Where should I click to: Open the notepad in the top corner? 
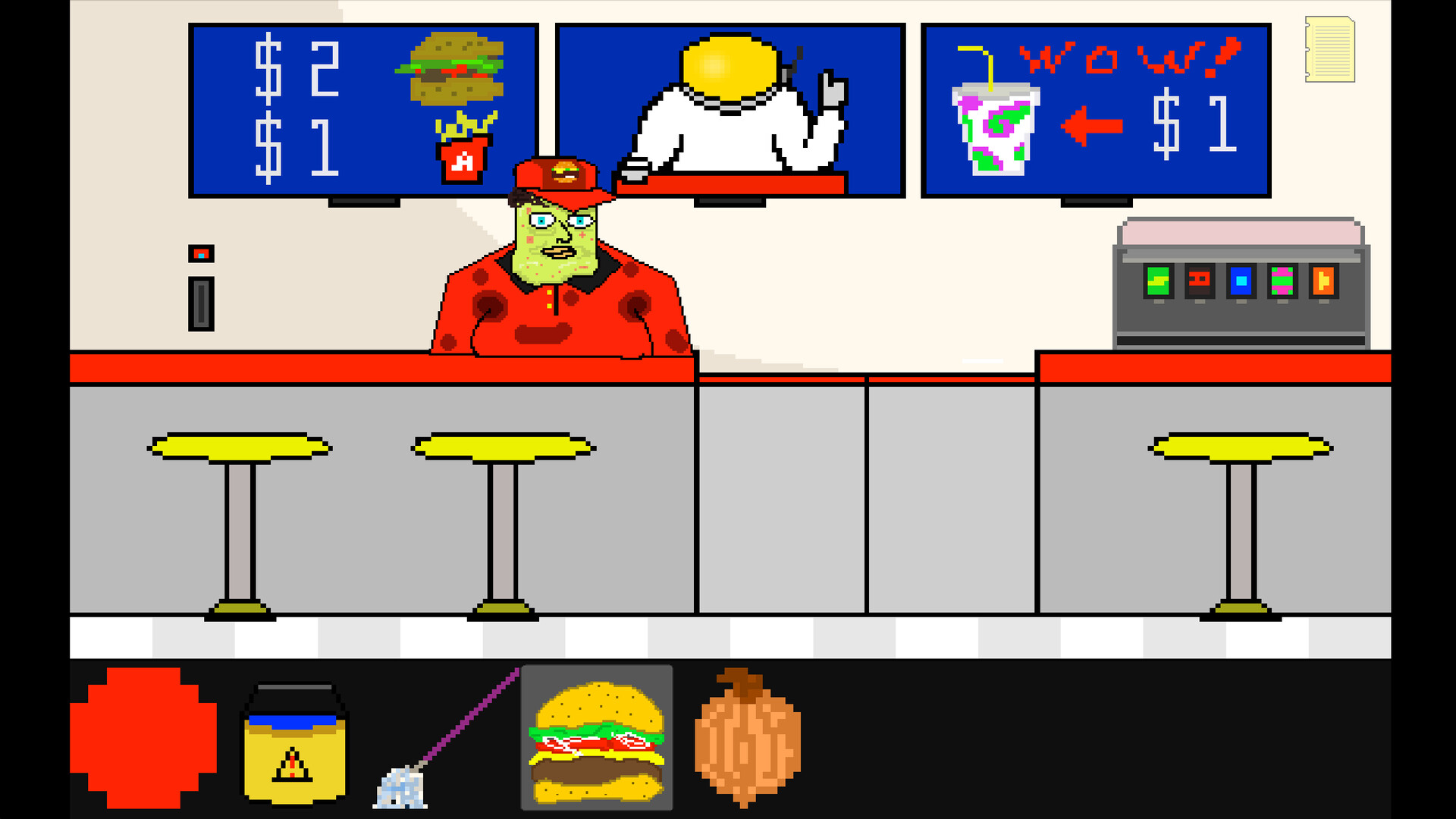click(1329, 49)
